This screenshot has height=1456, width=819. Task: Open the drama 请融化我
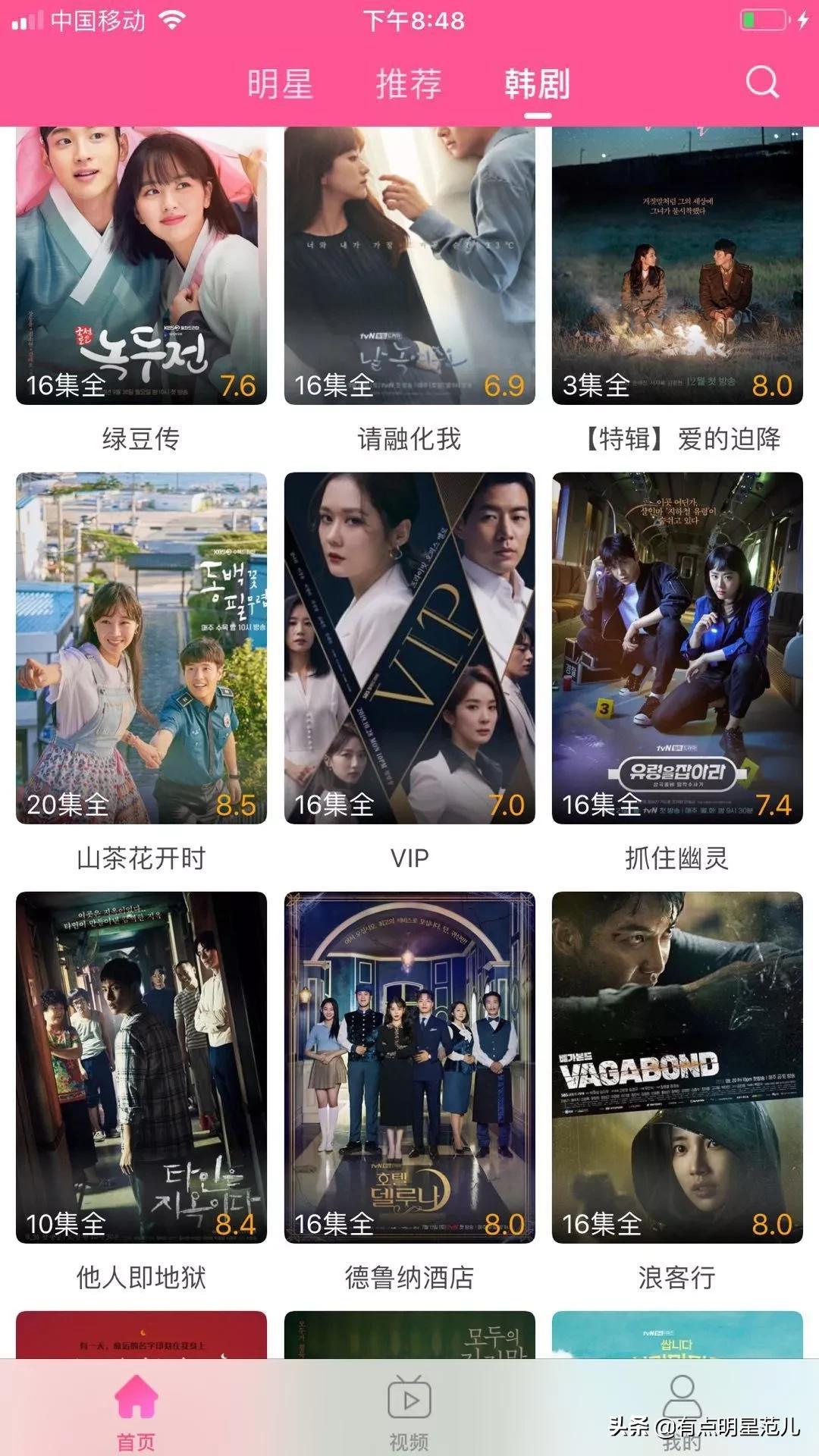click(x=409, y=265)
